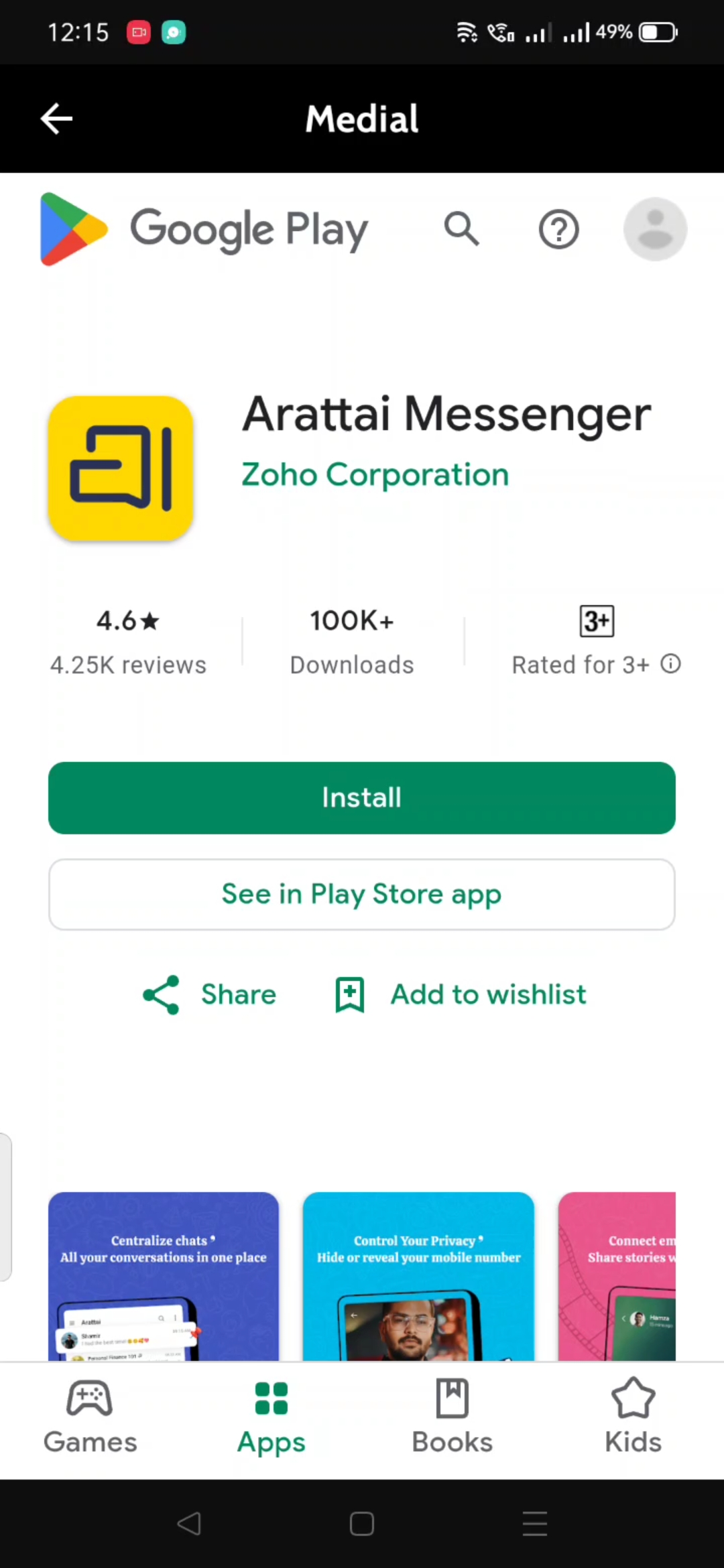View the content rating info icon
This screenshot has width=724, height=1568.
pyautogui.click(x=670, y=664)
